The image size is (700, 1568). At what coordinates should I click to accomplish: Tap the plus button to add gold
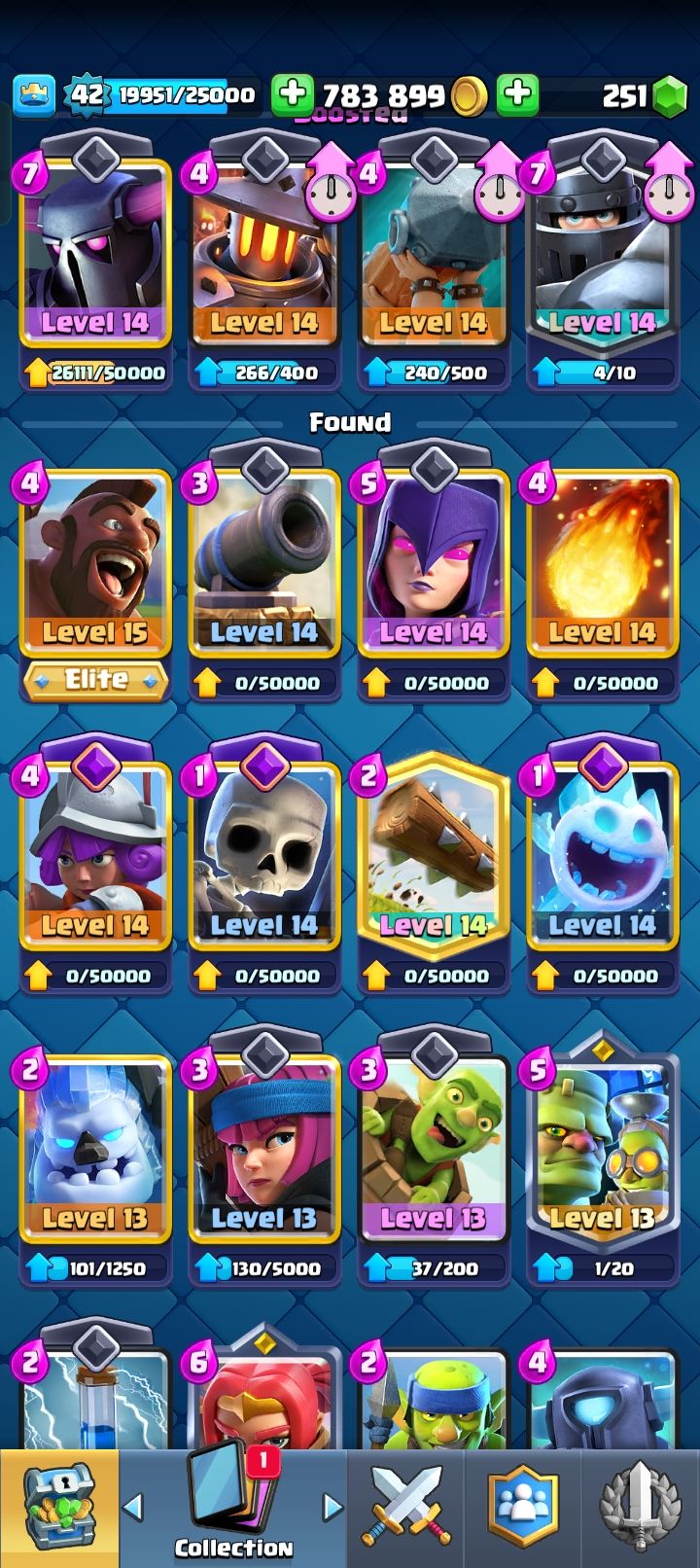point(291,94)
